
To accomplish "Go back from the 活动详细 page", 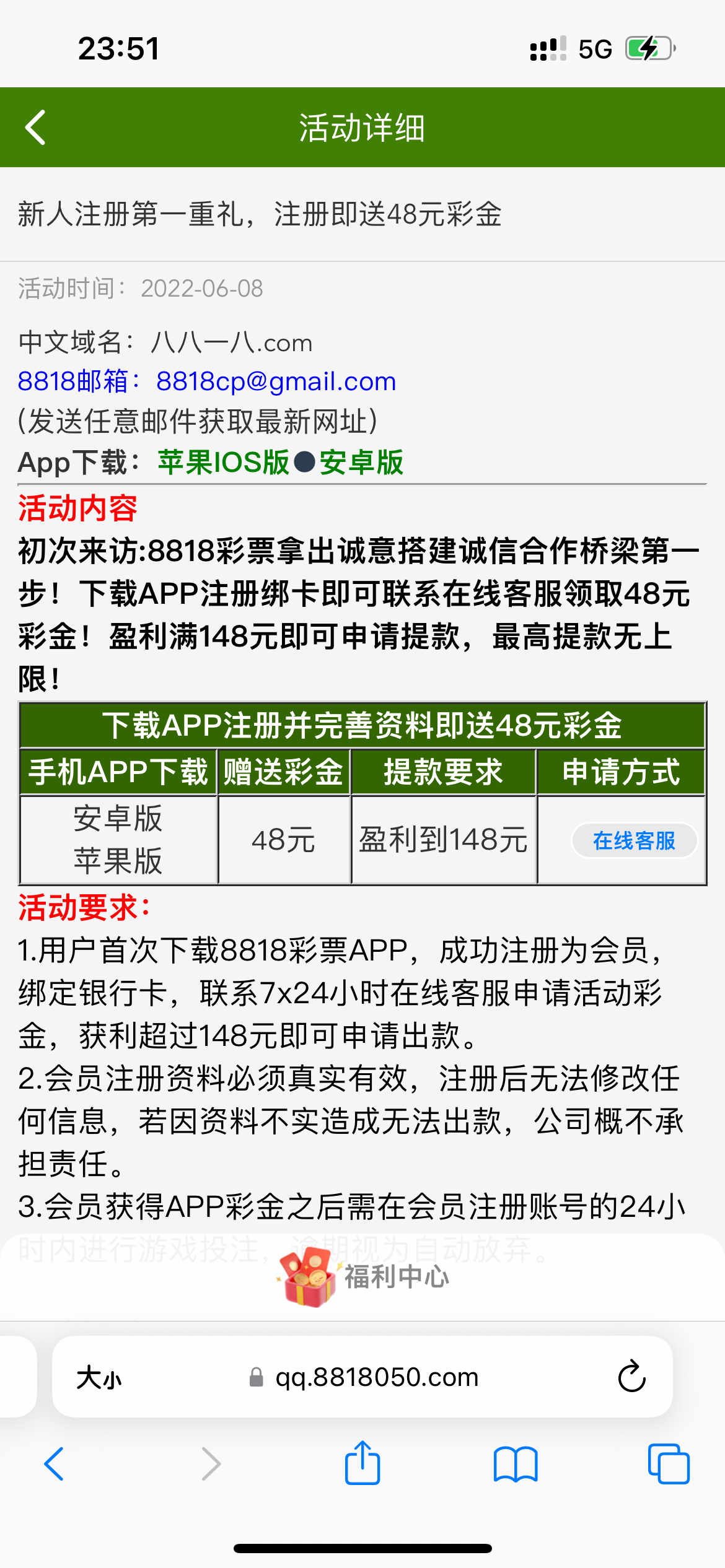I will click(36, 128).
